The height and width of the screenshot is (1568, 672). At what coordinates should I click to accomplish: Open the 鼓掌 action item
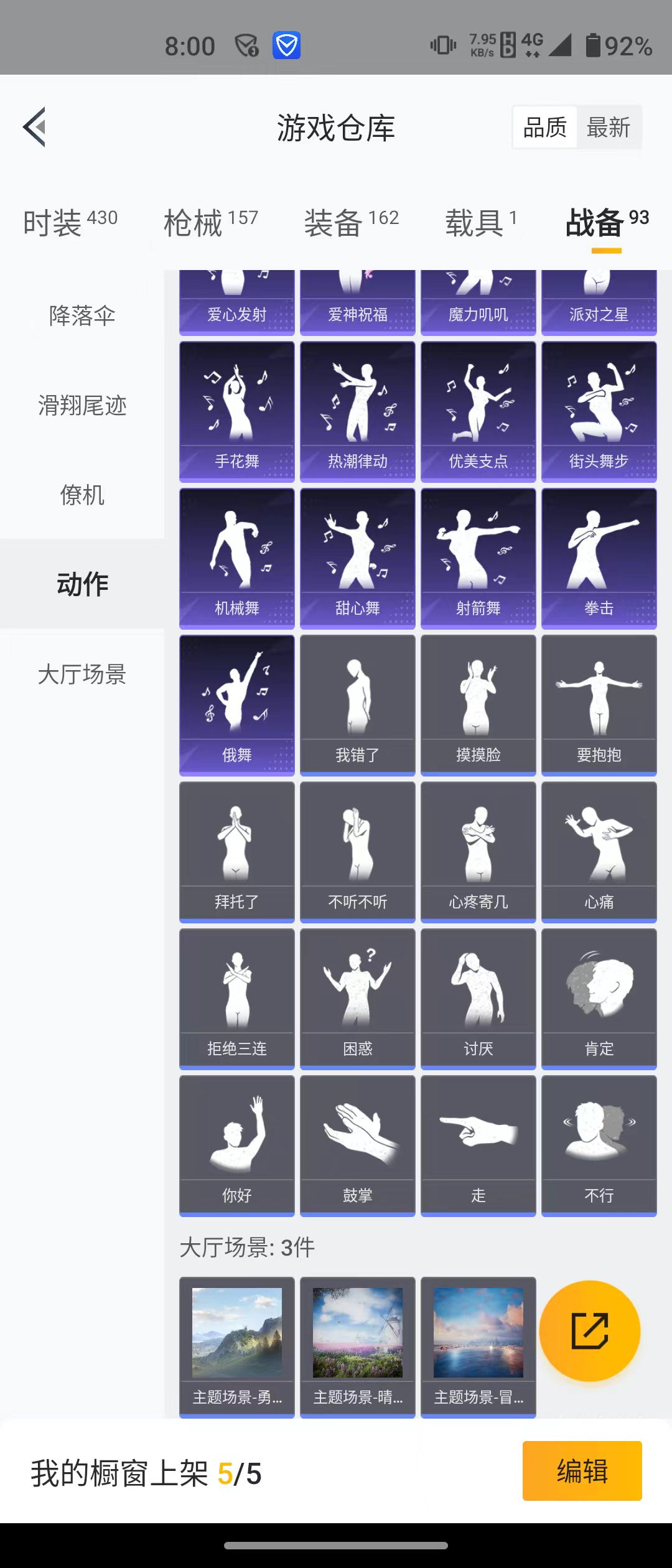357,1145
